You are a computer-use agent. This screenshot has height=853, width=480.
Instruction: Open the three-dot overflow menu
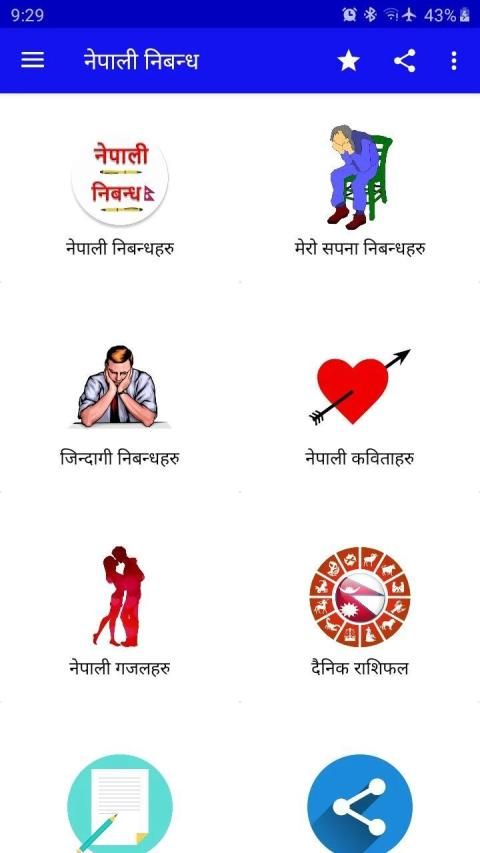coord(454,60)
